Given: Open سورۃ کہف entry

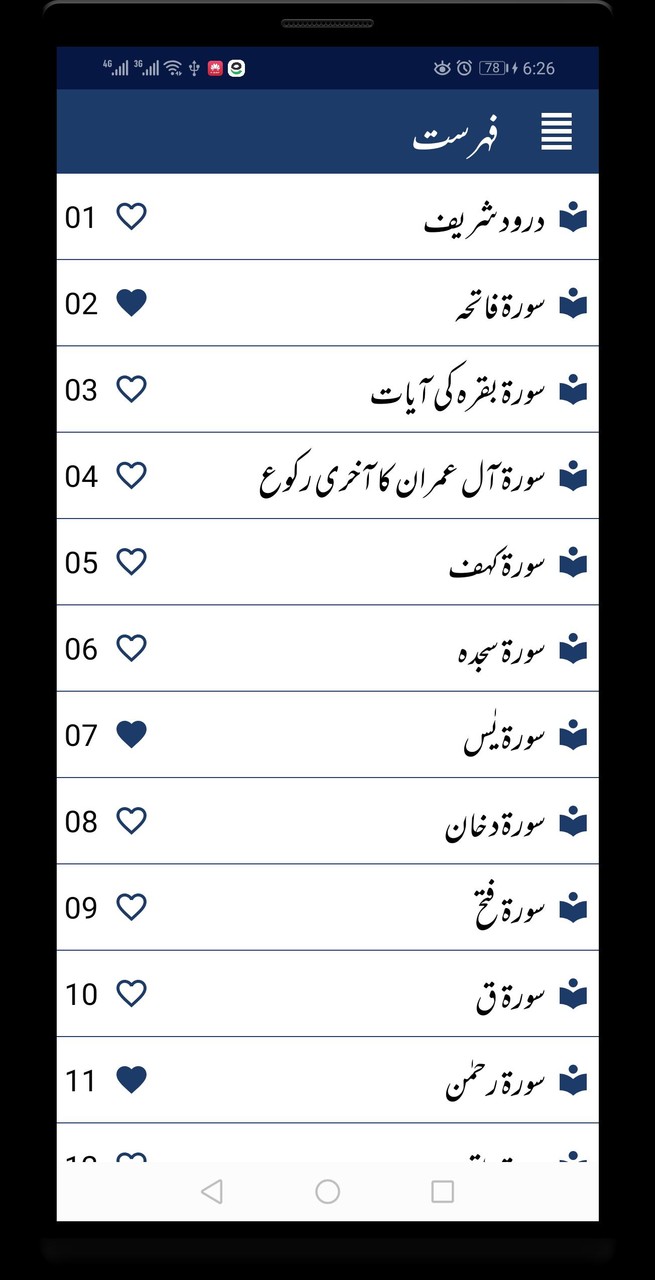Looking at the screenshot, I should pyautogui.click(x=497, y=564).
